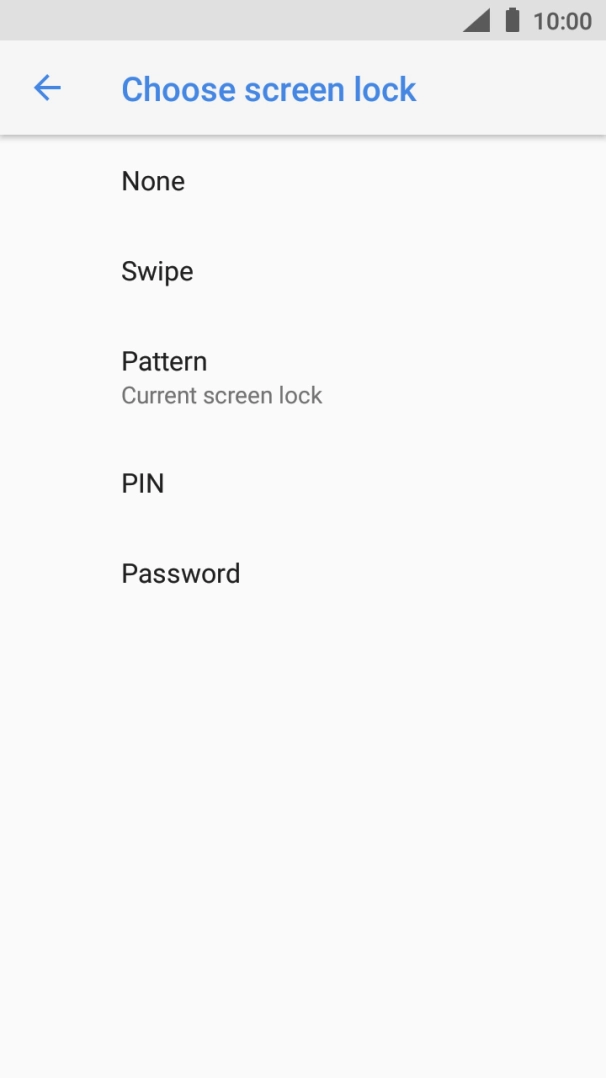Go back using the arrow icon
The image size is (606, 1078).
point(47,88)
